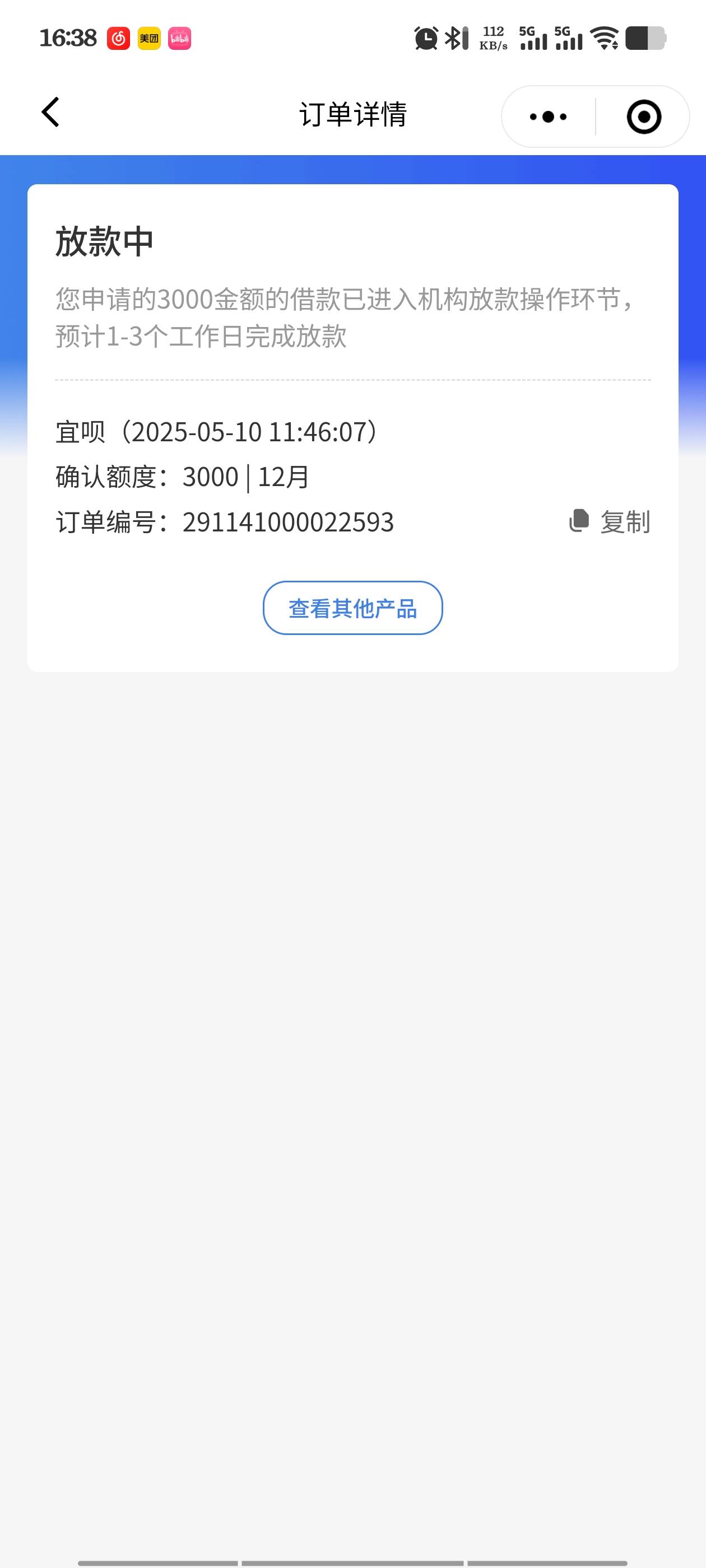
Task: Tap the 查看其他产品 button
Action: (x=352, y=608)
